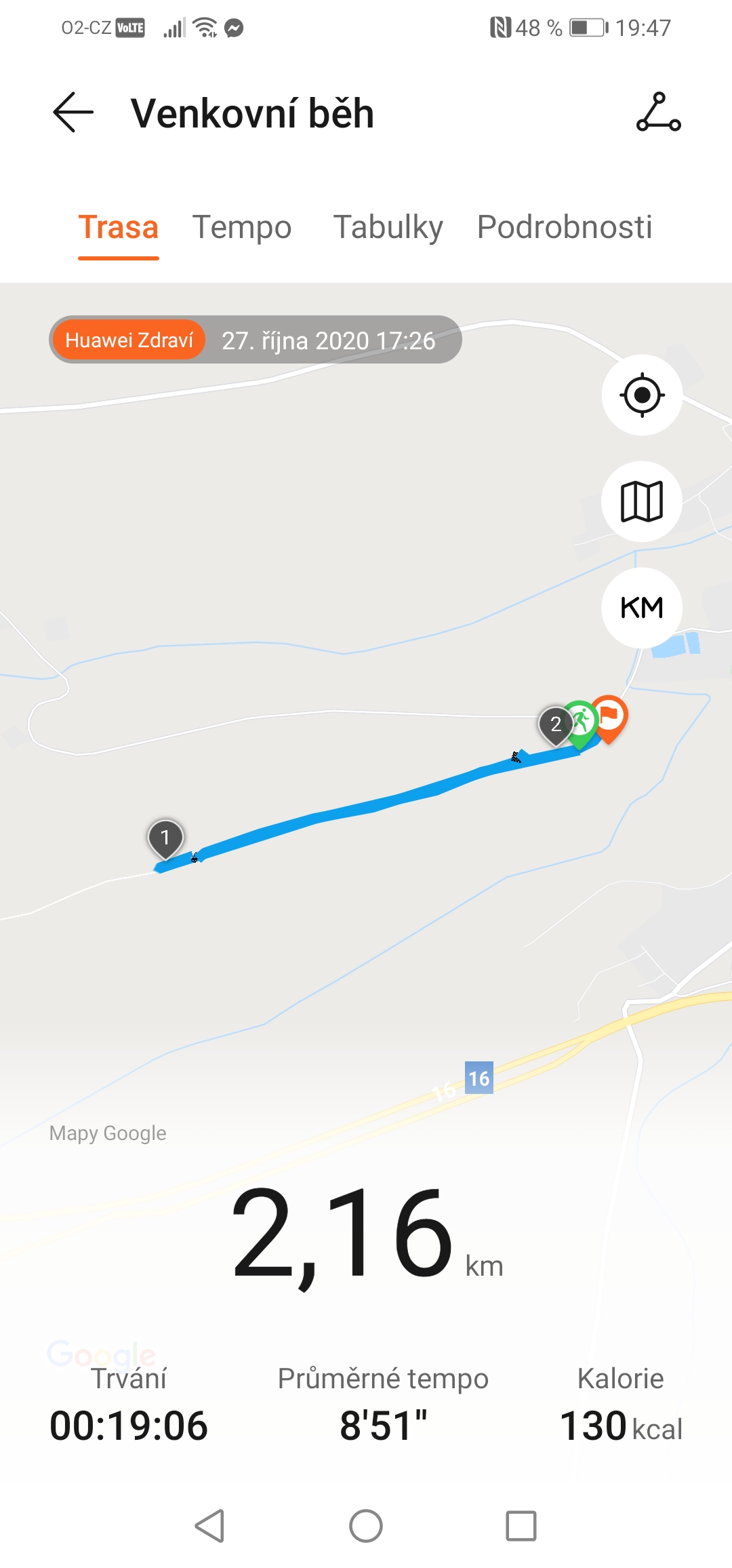
Task: Select the Trasa tab
Action: click(x=119, y=227)
